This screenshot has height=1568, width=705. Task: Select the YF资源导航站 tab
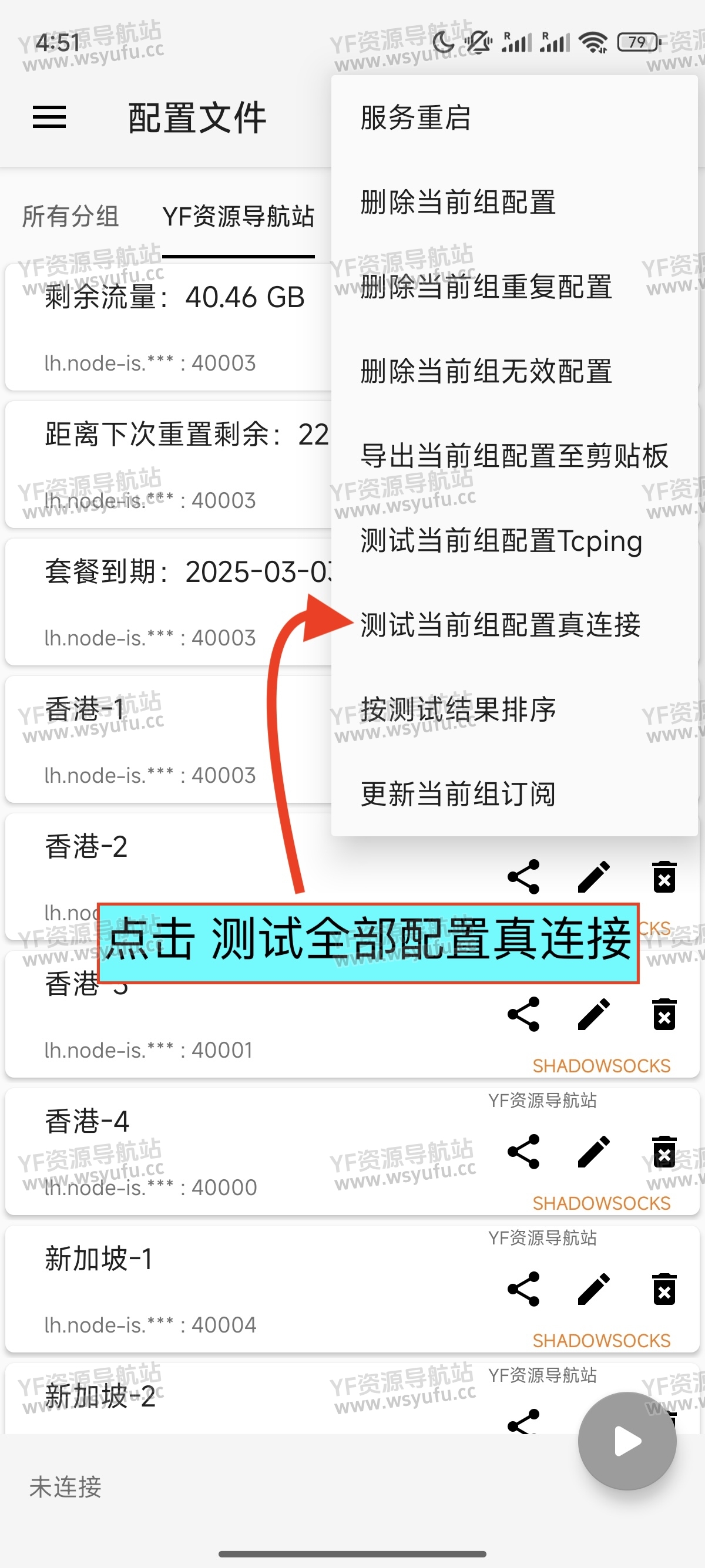pos(238,216)
